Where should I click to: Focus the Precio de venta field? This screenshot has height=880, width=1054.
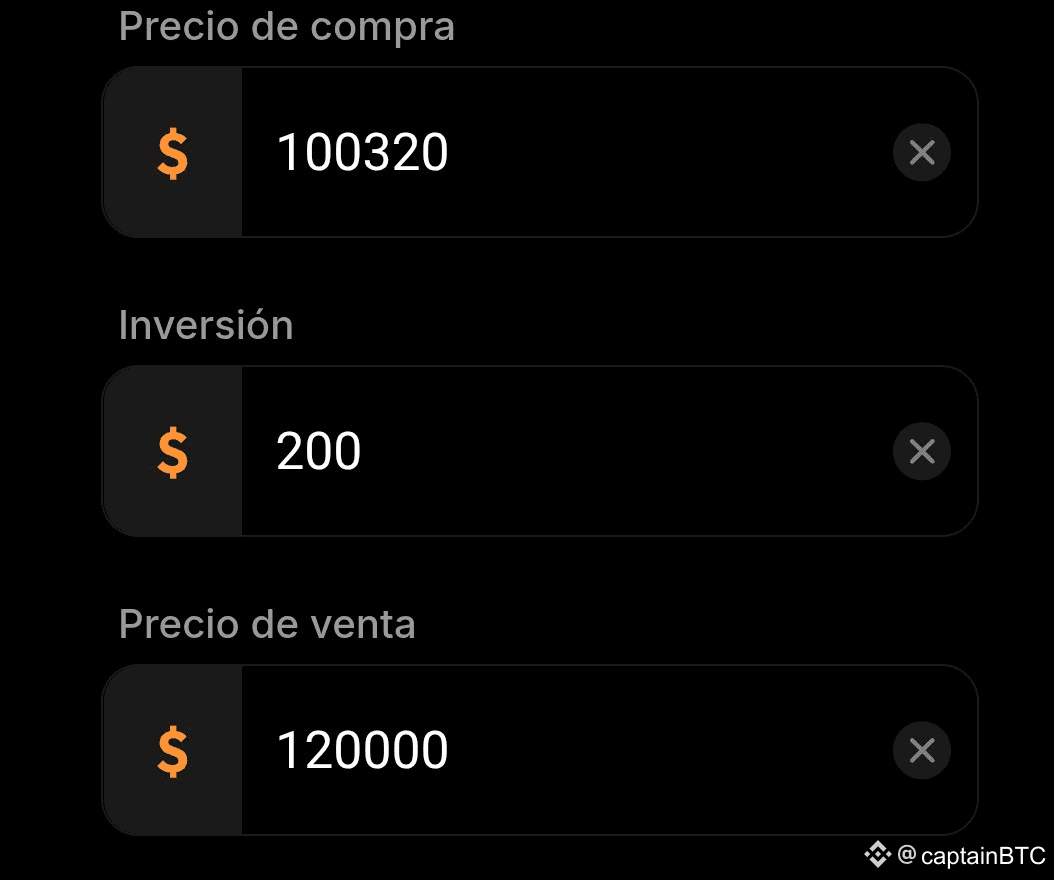coord(560,751)
